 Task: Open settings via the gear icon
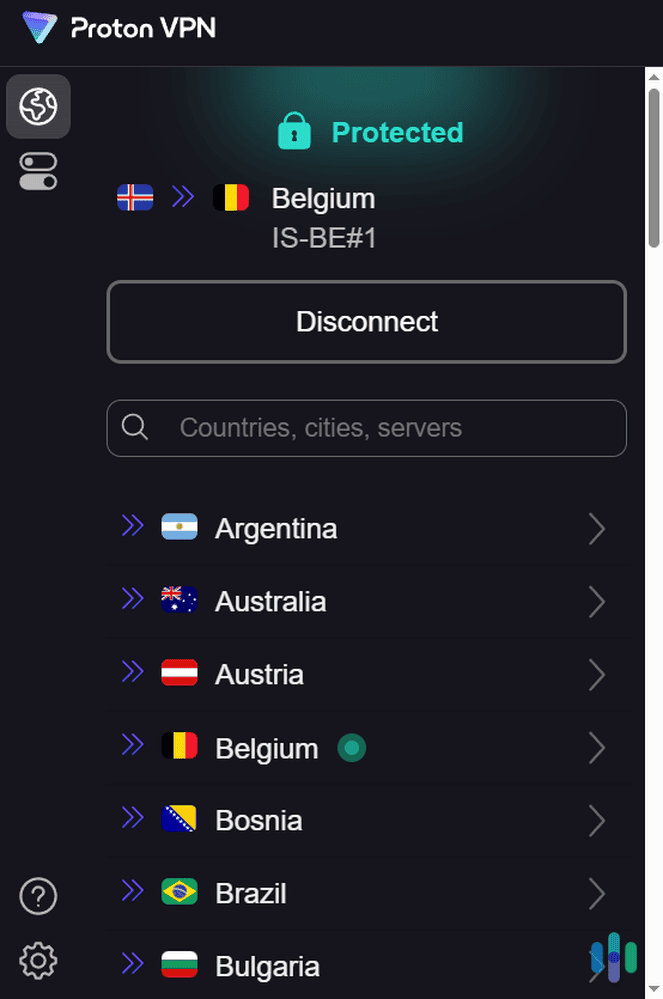(38, 961)
